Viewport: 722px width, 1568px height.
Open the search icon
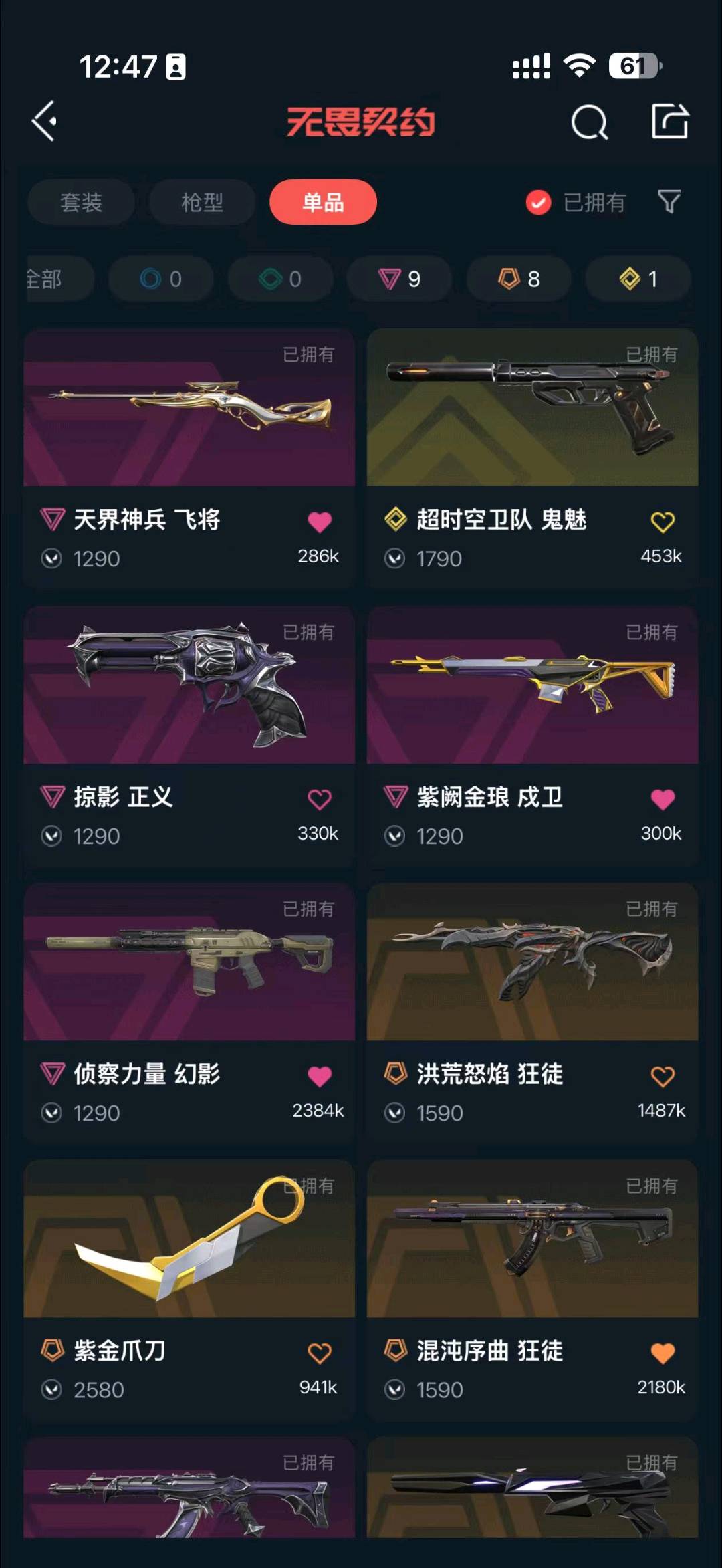pos(589,122)
